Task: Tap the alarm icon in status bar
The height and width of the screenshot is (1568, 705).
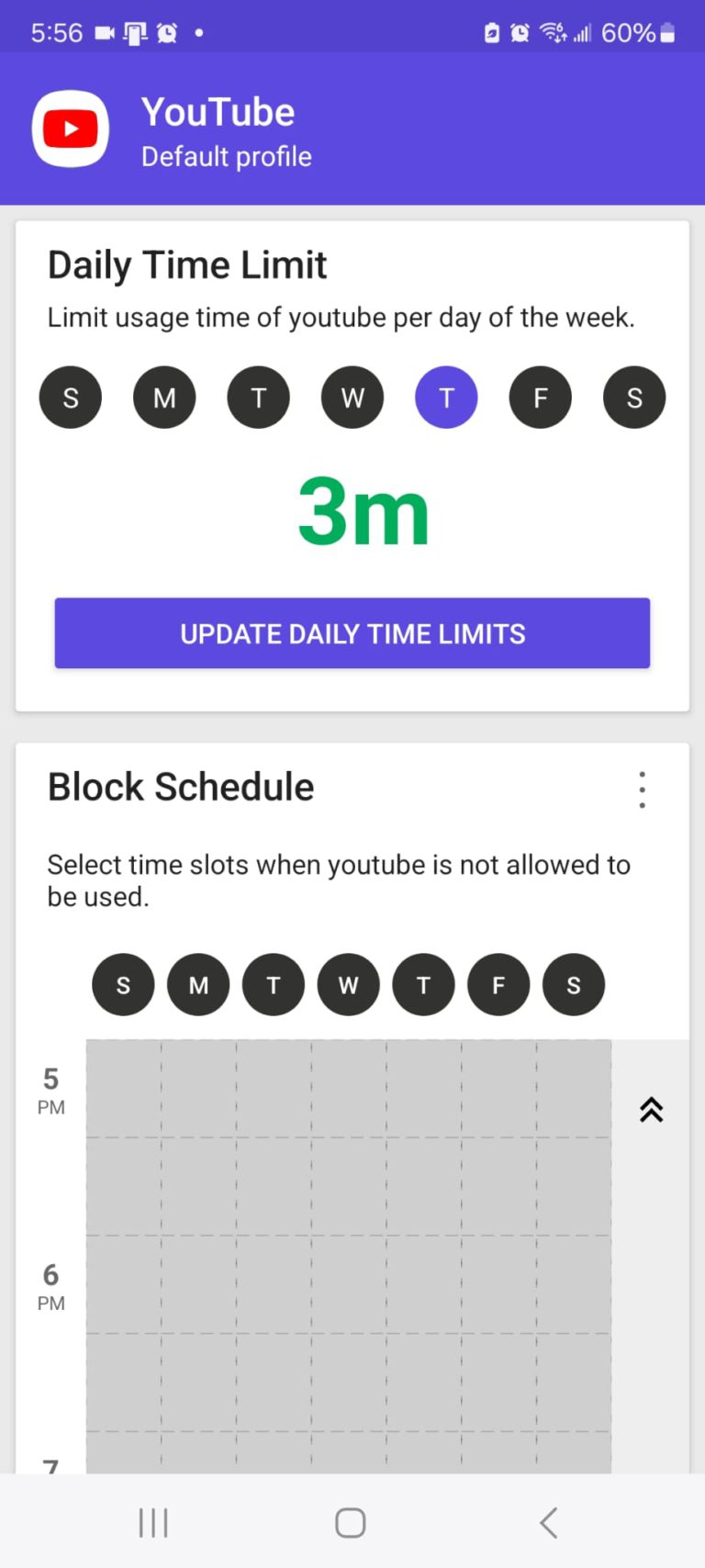Action: pyautogui.click(x=520, y=32)
